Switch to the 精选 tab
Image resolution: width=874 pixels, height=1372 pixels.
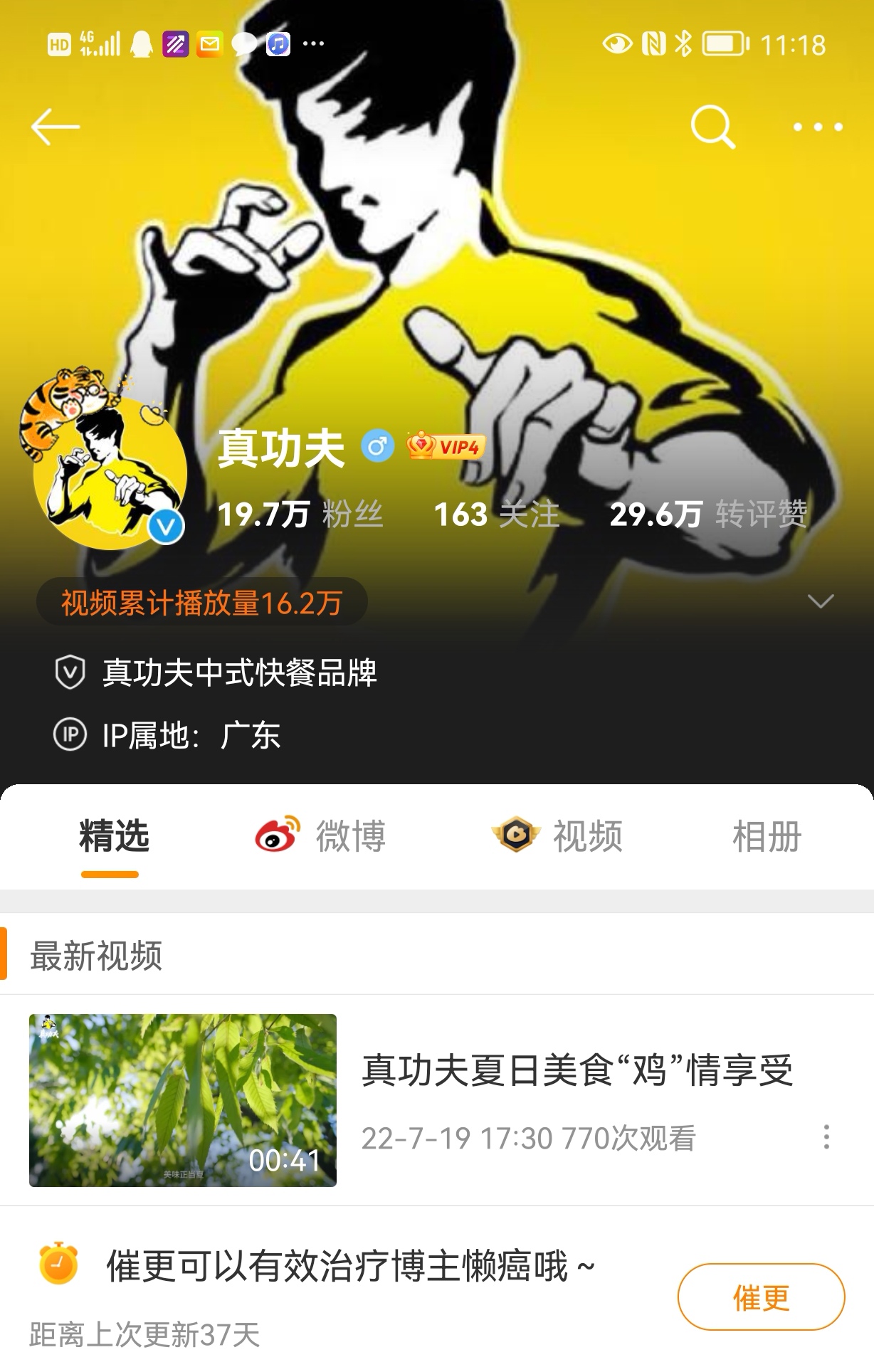(114, 837)
